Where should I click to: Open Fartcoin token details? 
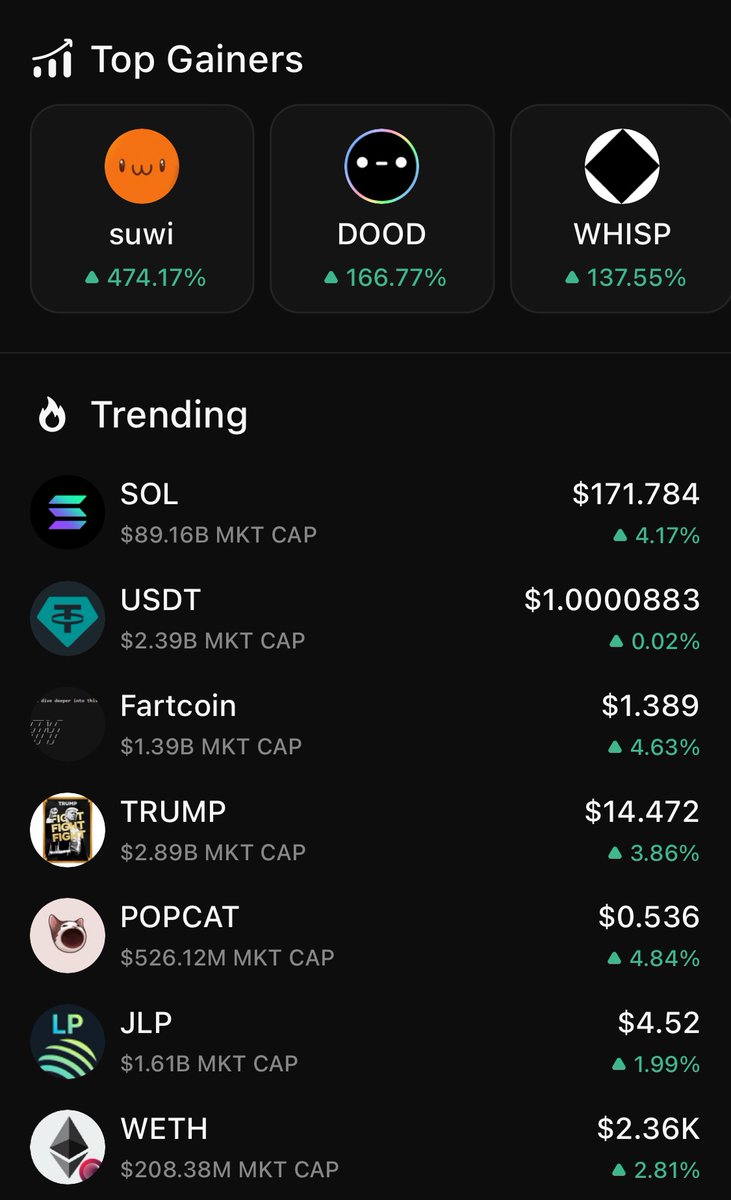365,725
